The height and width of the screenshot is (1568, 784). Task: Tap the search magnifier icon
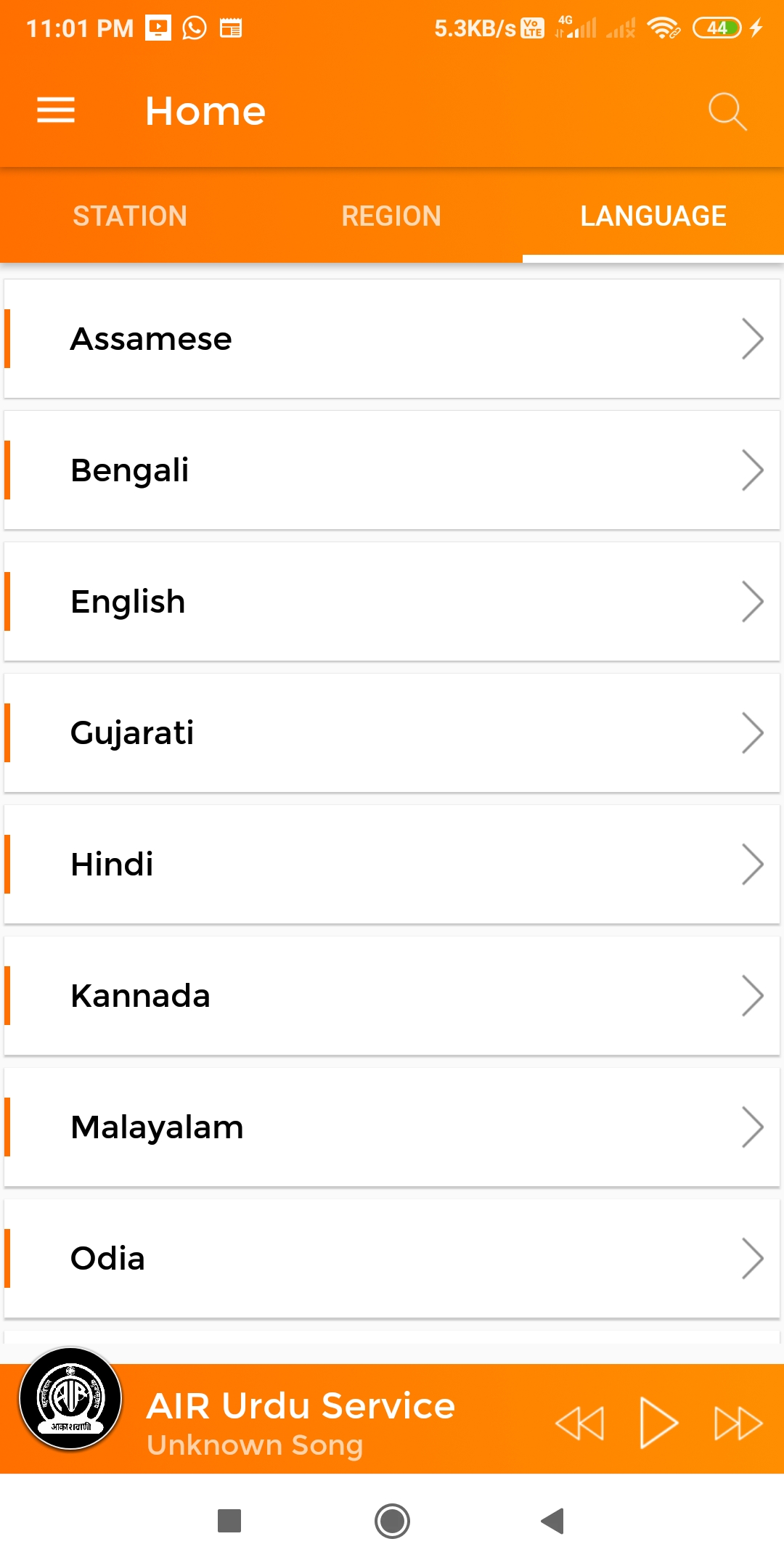pos(727,111)
